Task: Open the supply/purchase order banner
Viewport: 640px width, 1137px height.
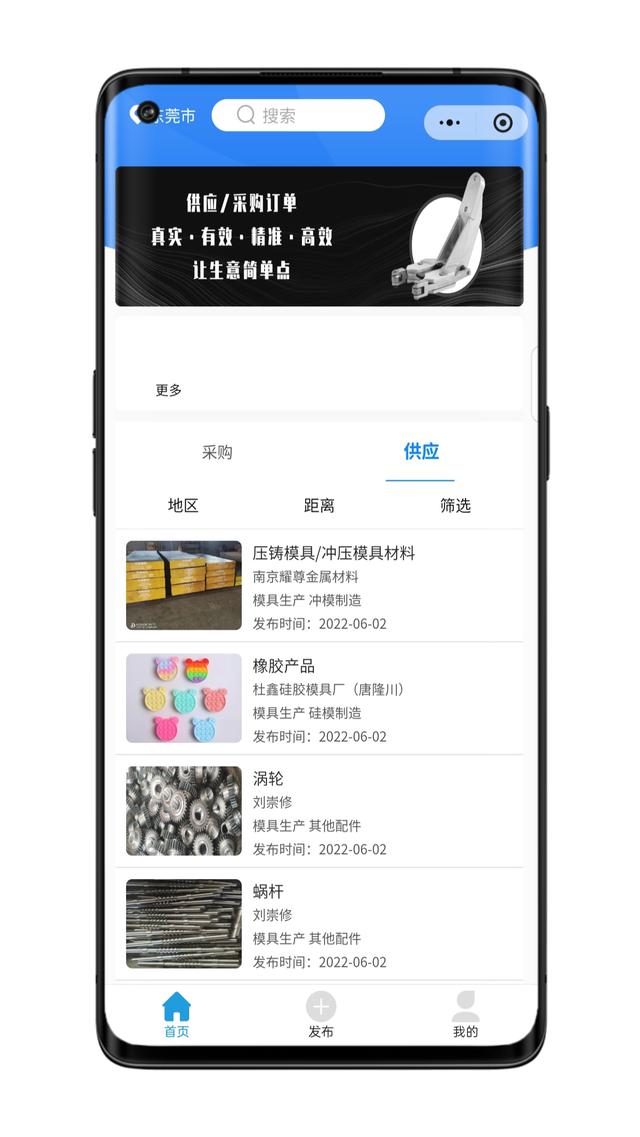Action: click(x=319, y=236)
